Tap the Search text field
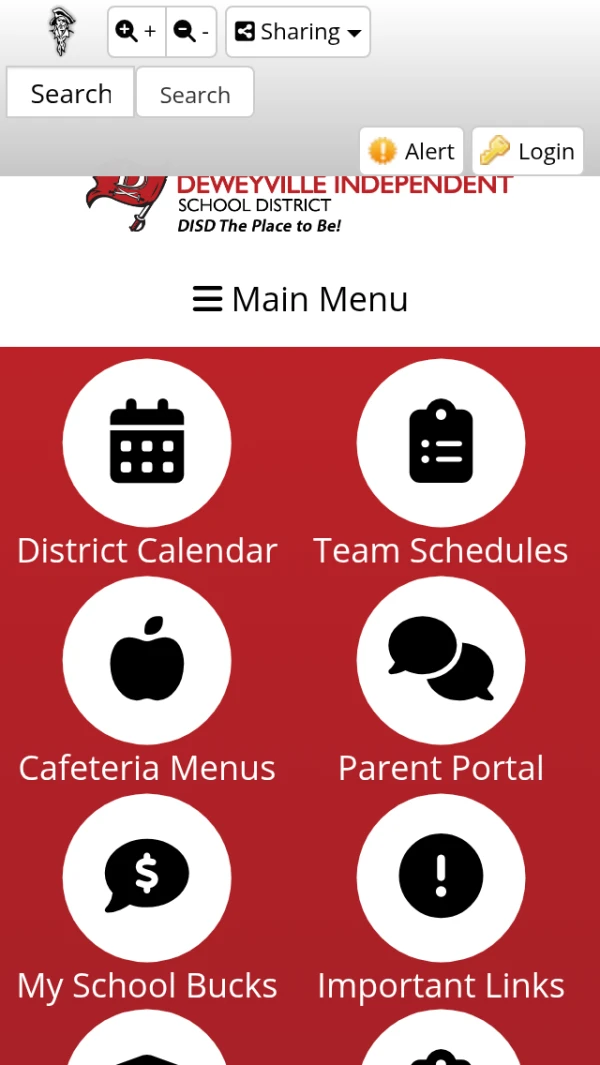The image size is (600, 1065). coord(195,94)
